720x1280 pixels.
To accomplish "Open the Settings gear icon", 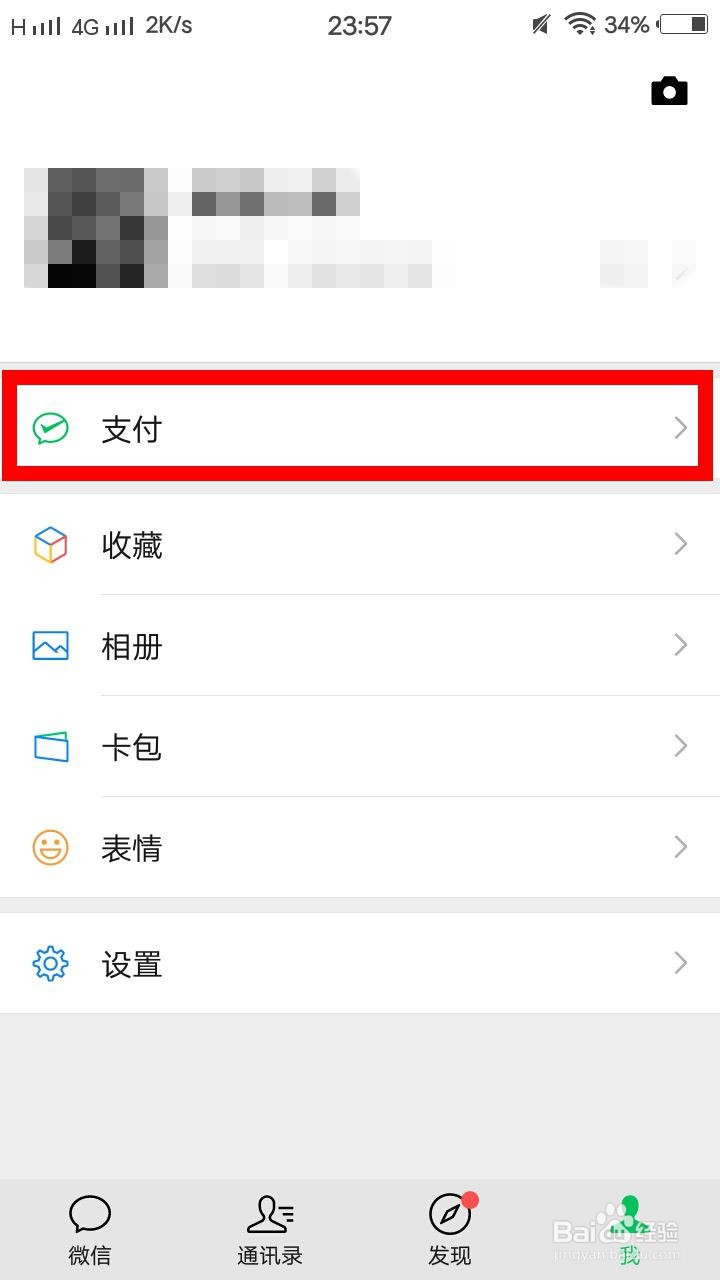I will [51, 963].
